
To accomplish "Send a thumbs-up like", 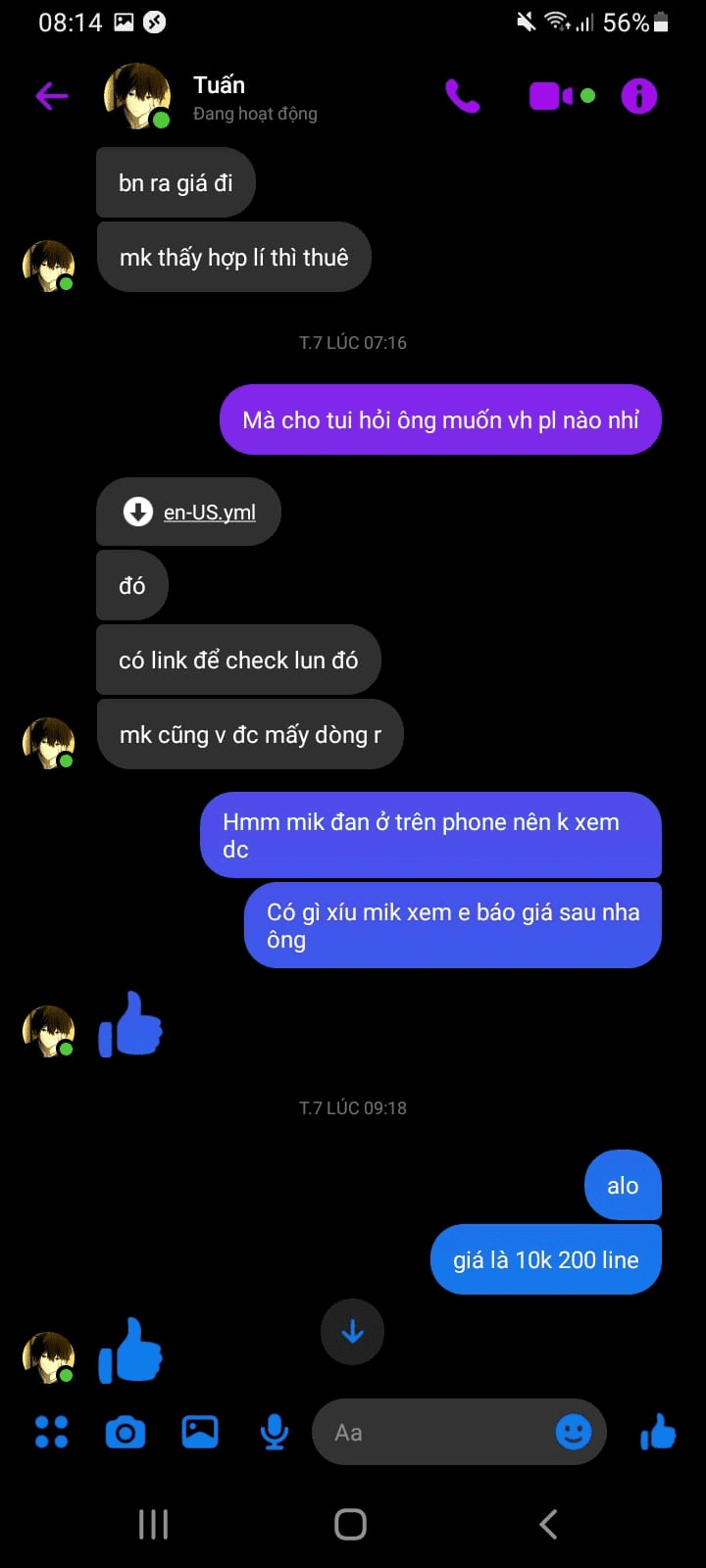I will (658, 1432).
